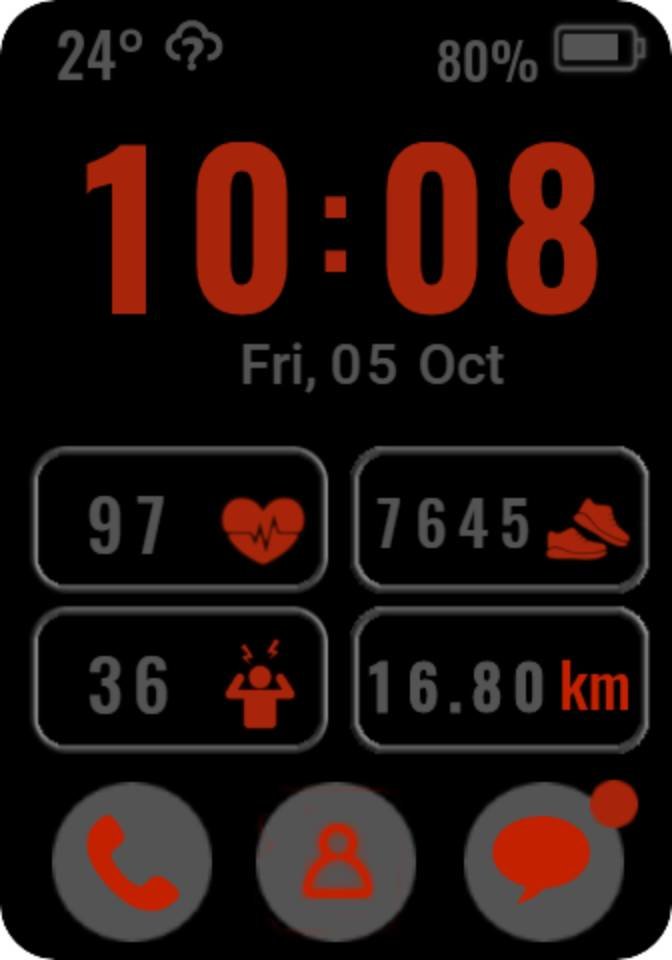672x960 pixels.
Task: Open the 16.80 km distance widget
Action: pos(500,680)
